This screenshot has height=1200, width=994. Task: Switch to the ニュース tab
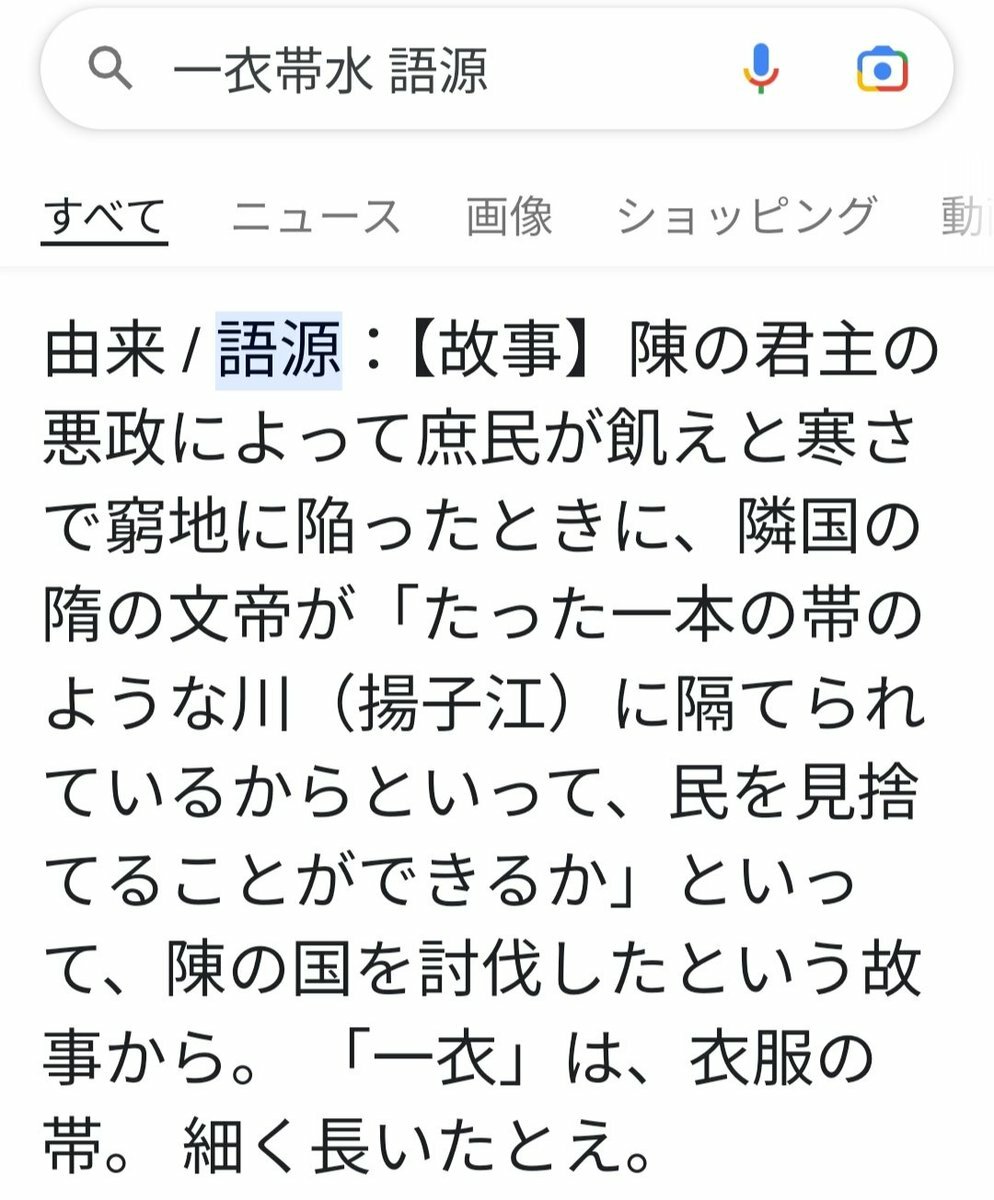316,216
